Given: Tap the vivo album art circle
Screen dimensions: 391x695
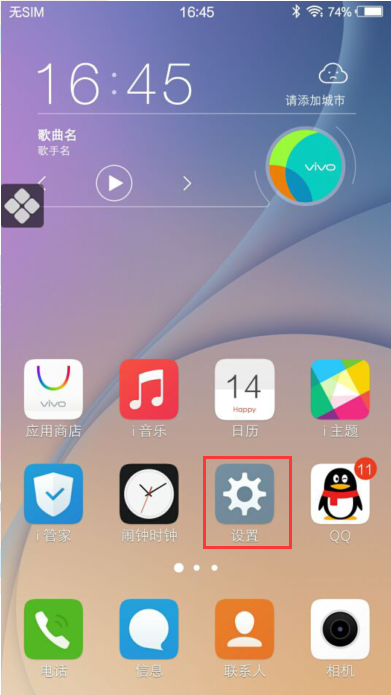Looking at the screenshot, I should 305,167.
